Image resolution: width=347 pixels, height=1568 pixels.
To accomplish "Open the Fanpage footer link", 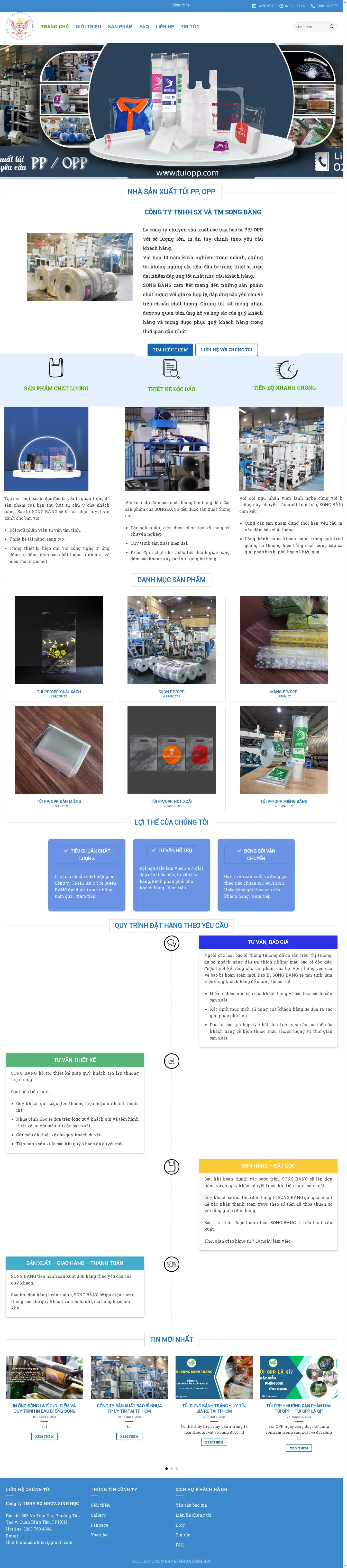I will pyautogui.click(x=99, y=1525).
